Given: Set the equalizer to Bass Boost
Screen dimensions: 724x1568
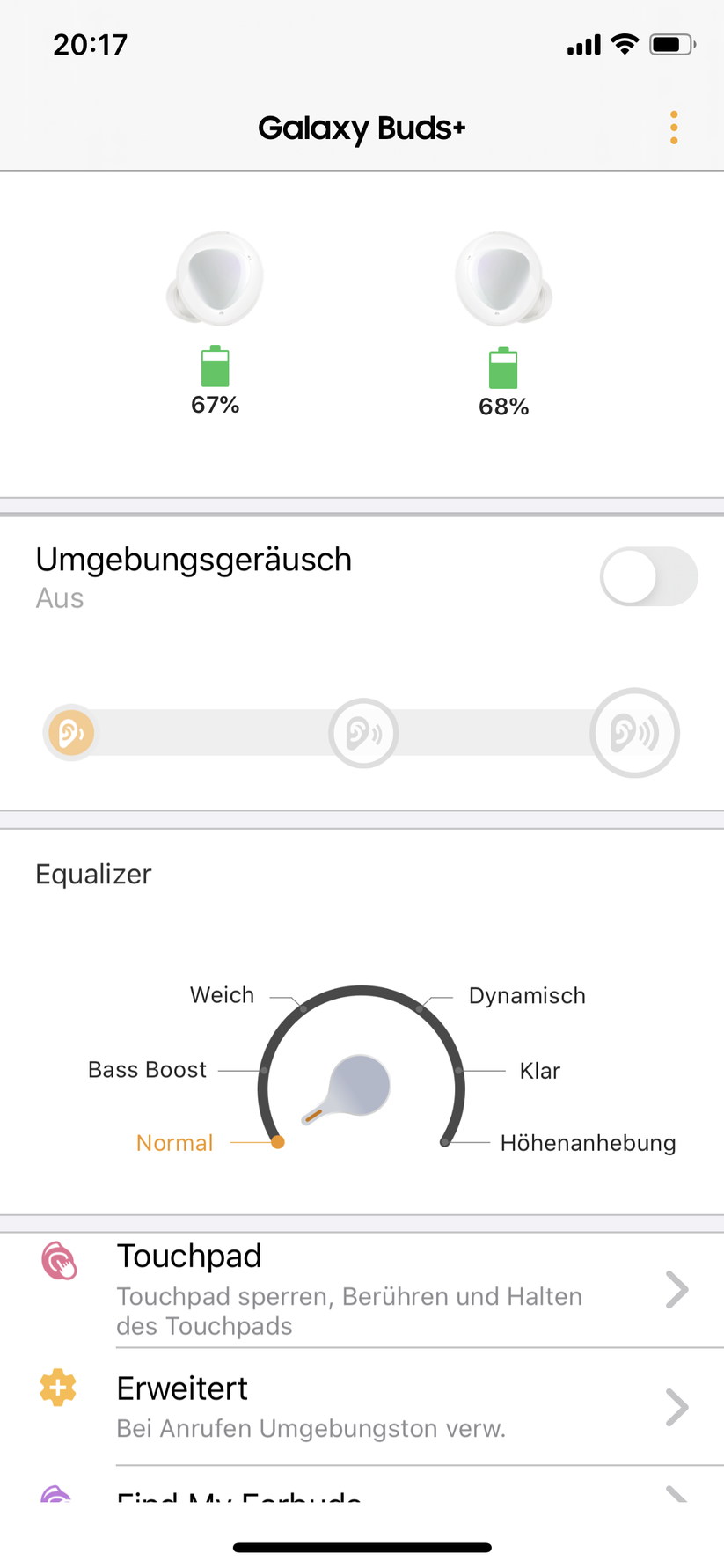Looking at the screenshot, I should pos(147,1070).
